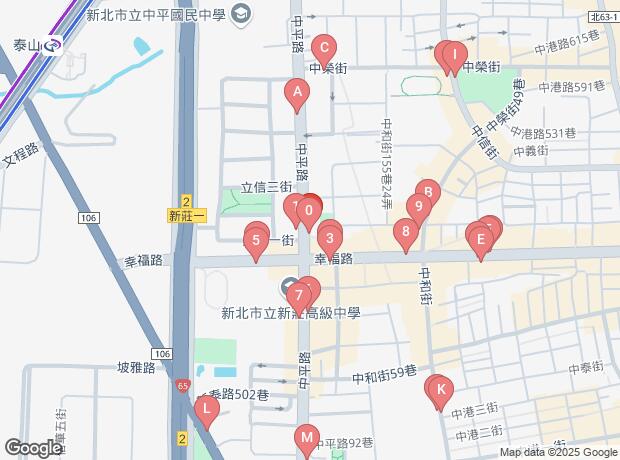Select marker M at the bottom
This screenshot has width=620, height=460.
(x=307, y=438)
